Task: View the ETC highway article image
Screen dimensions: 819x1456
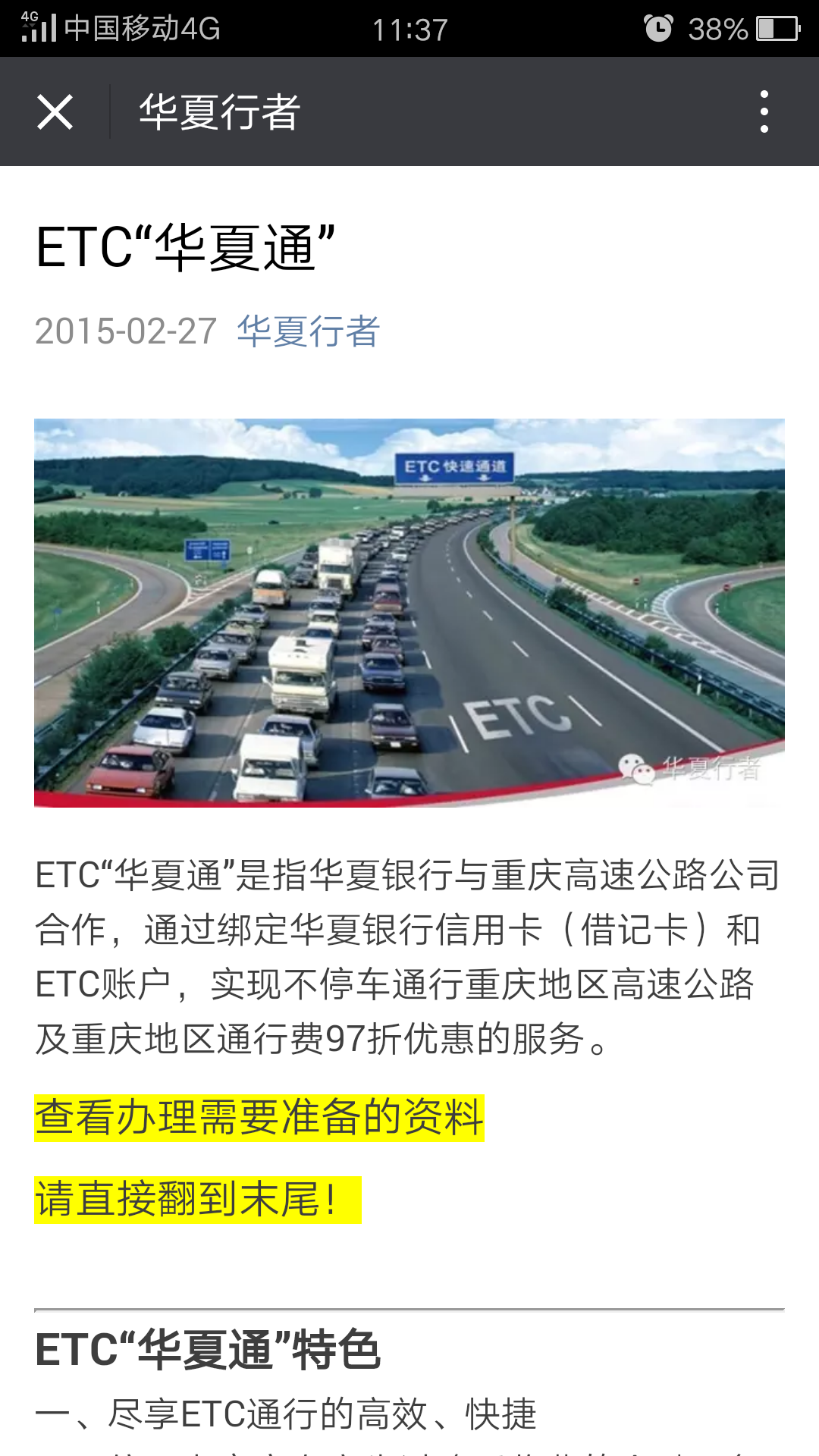Action: click(x=409, y=613)
